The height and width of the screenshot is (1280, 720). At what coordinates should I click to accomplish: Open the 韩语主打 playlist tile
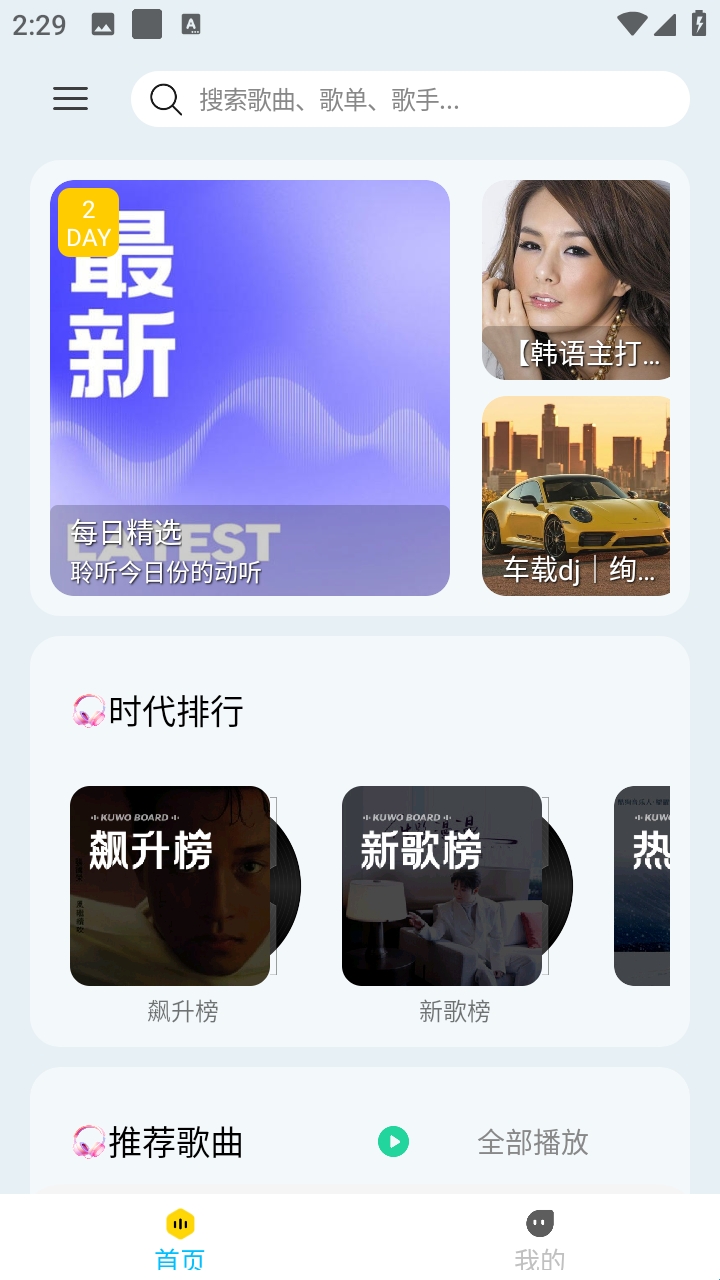pyautogui.click(x=576, y=280)
